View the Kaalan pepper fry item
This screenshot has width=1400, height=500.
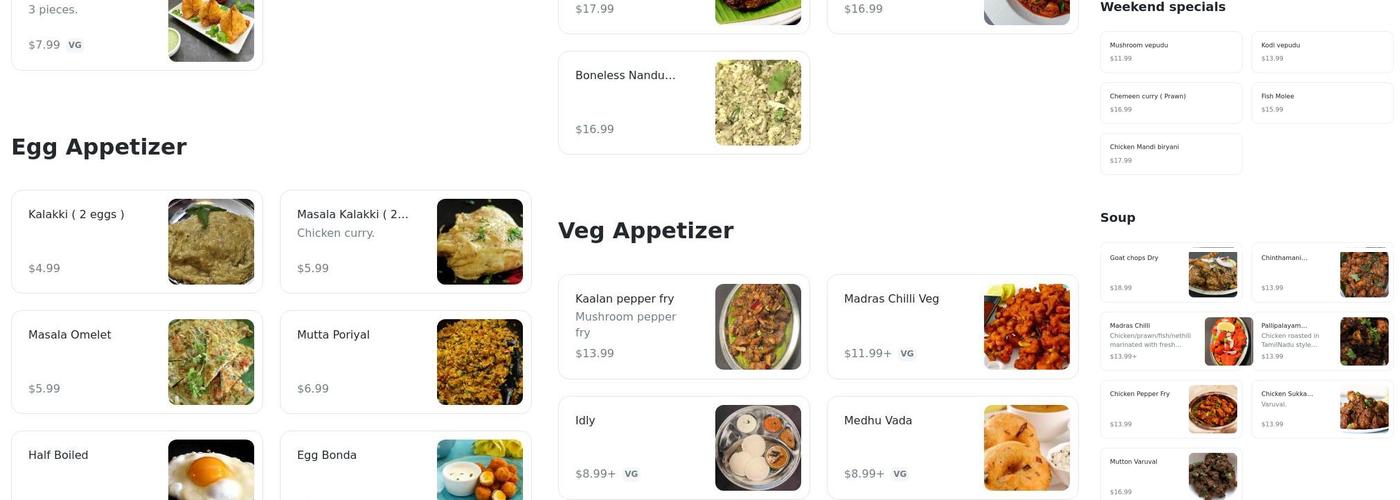(x=684, y=327)
